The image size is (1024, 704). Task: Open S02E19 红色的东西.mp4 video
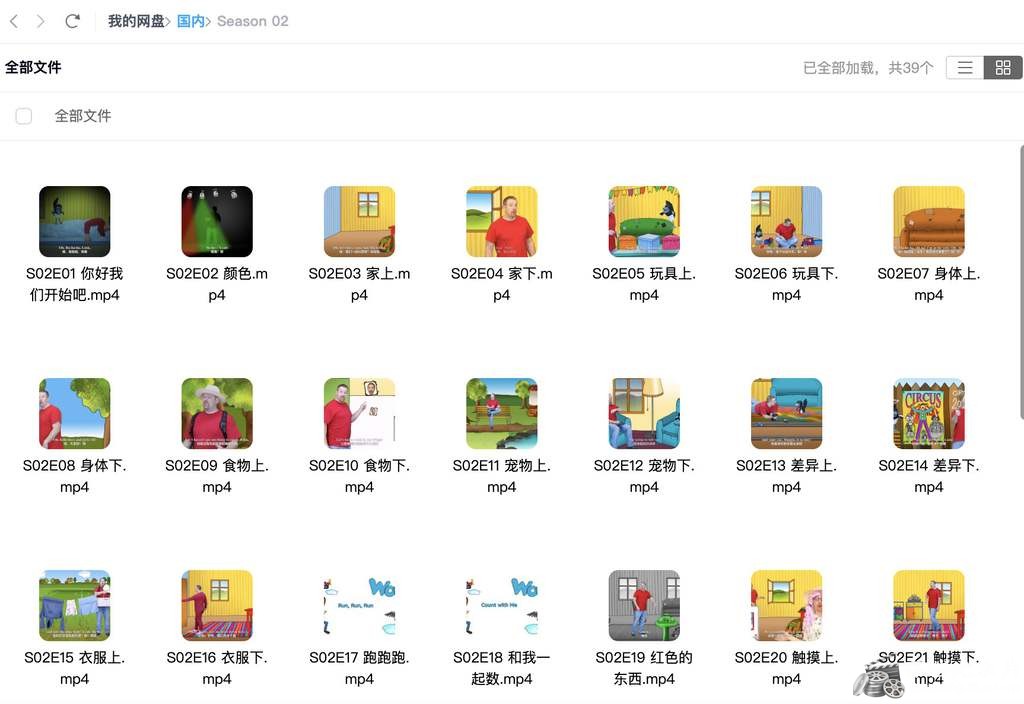644,606
